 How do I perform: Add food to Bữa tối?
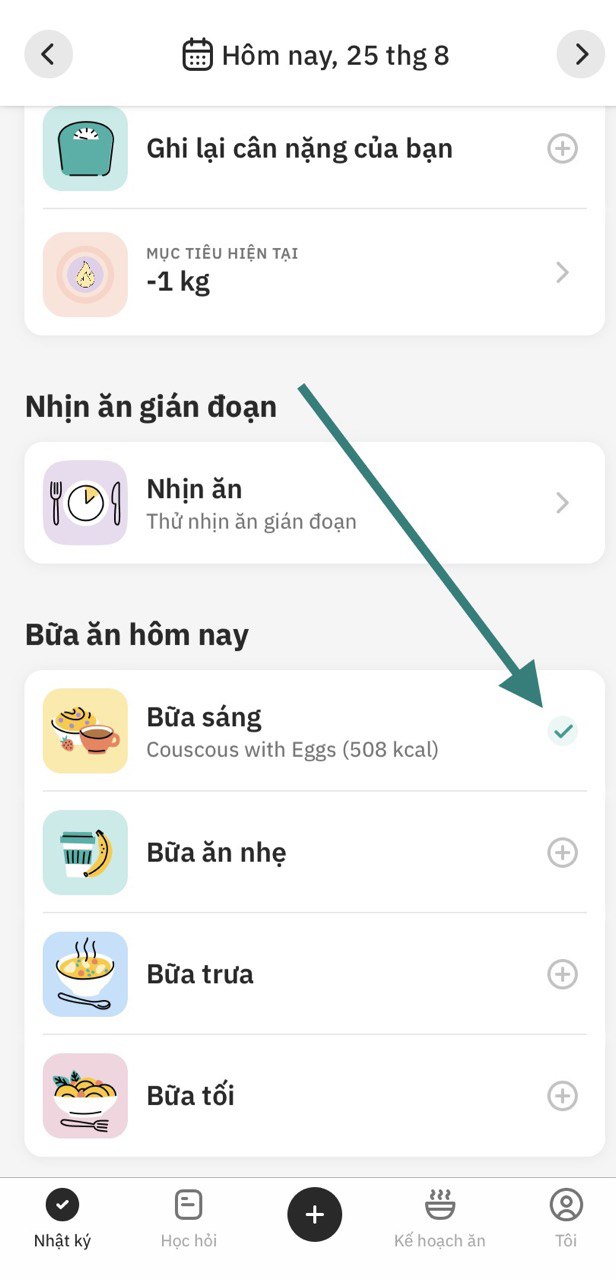[x=563, y=1096]
